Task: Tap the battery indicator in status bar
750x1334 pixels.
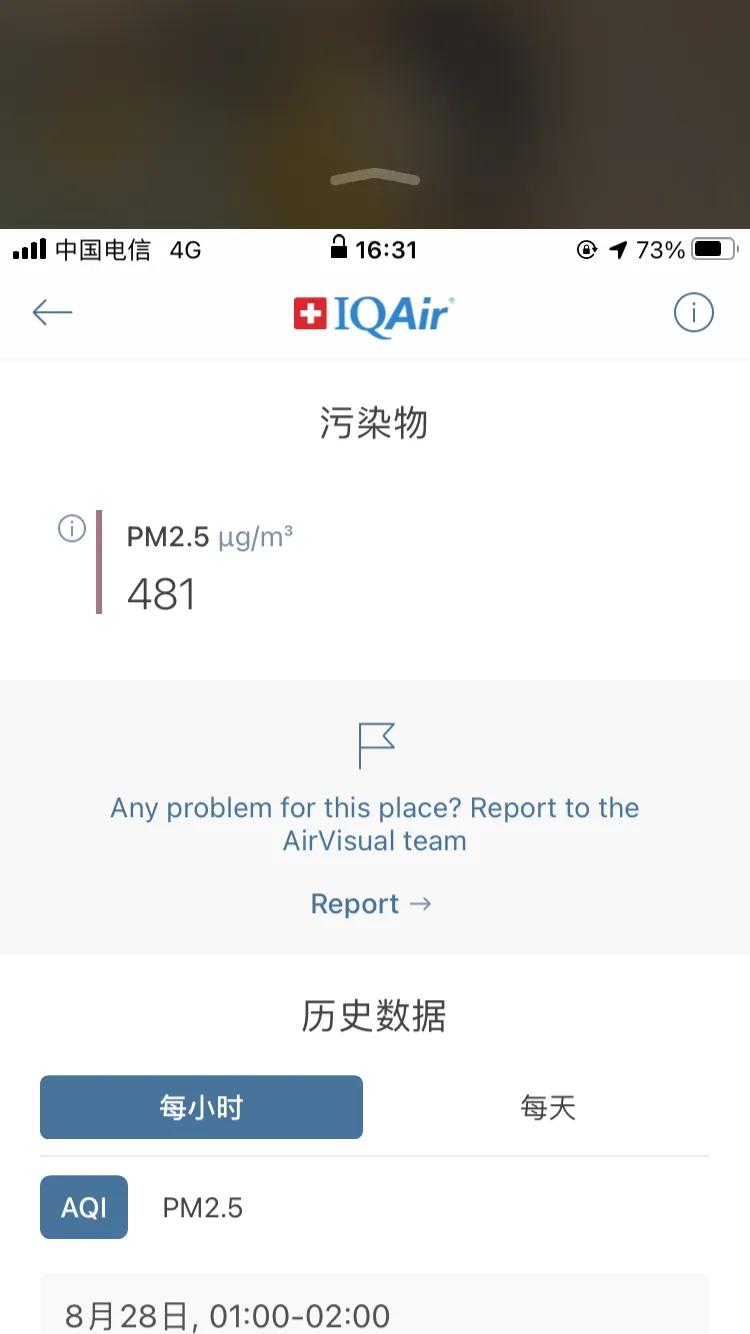Action: coord(712,250)
